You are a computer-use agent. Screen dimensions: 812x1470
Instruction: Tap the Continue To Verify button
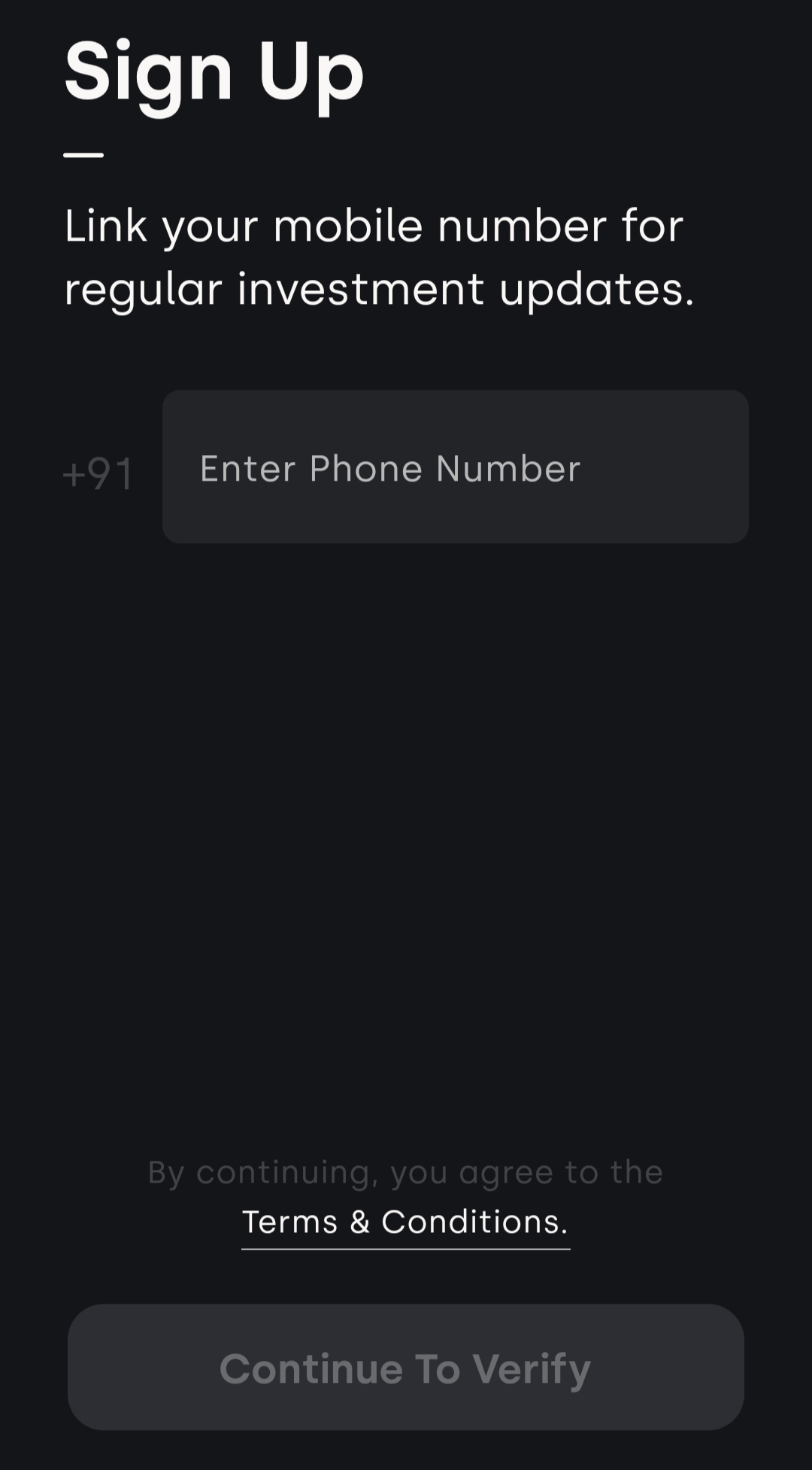(406, 1367)
